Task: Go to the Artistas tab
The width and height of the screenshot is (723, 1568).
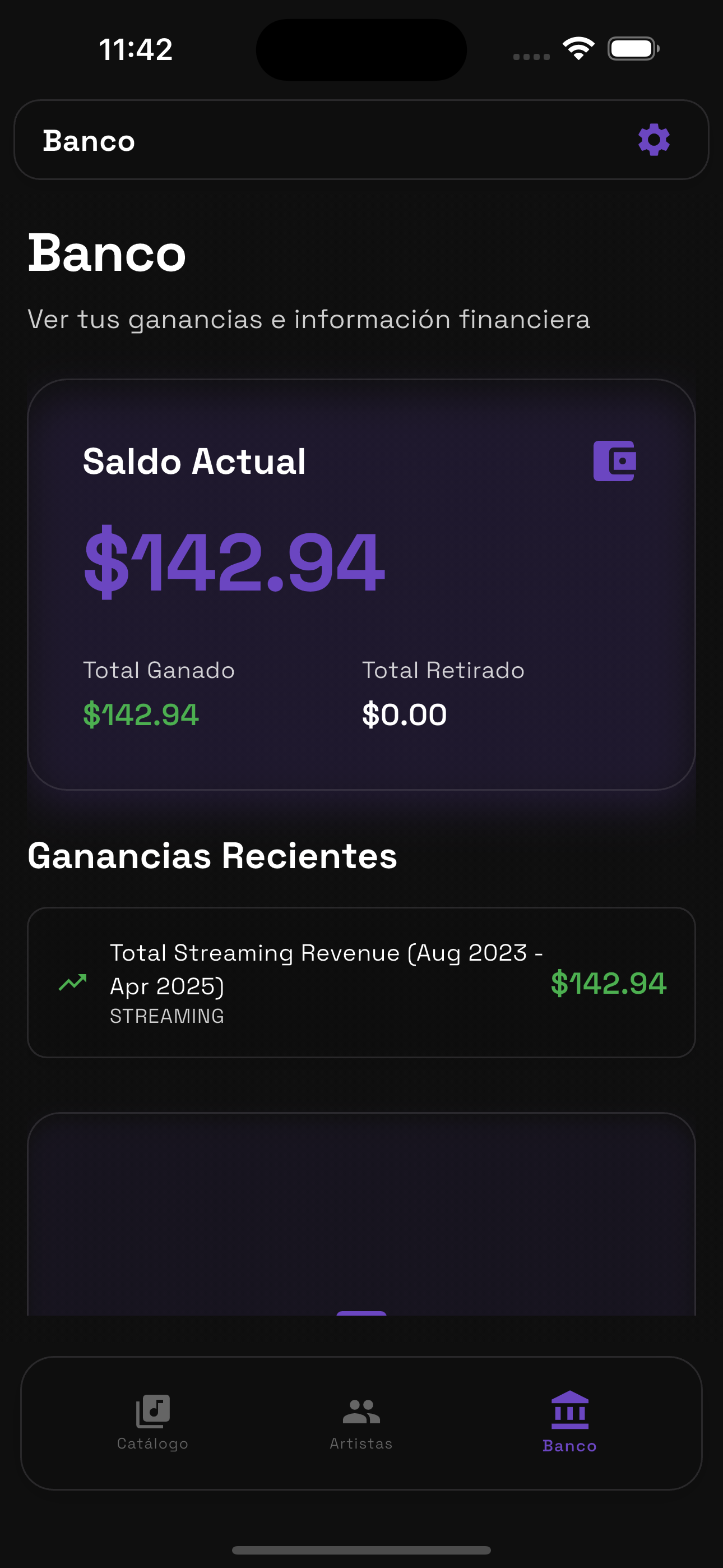Action: (361, 1422)
